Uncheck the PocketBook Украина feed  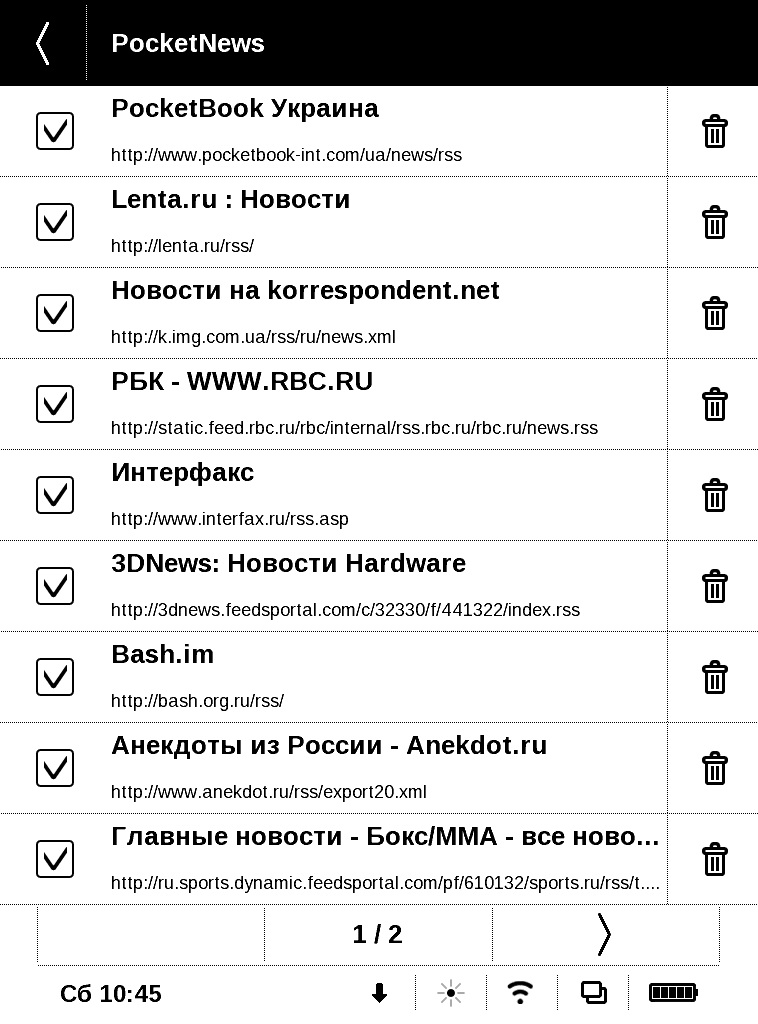[55, 131]
